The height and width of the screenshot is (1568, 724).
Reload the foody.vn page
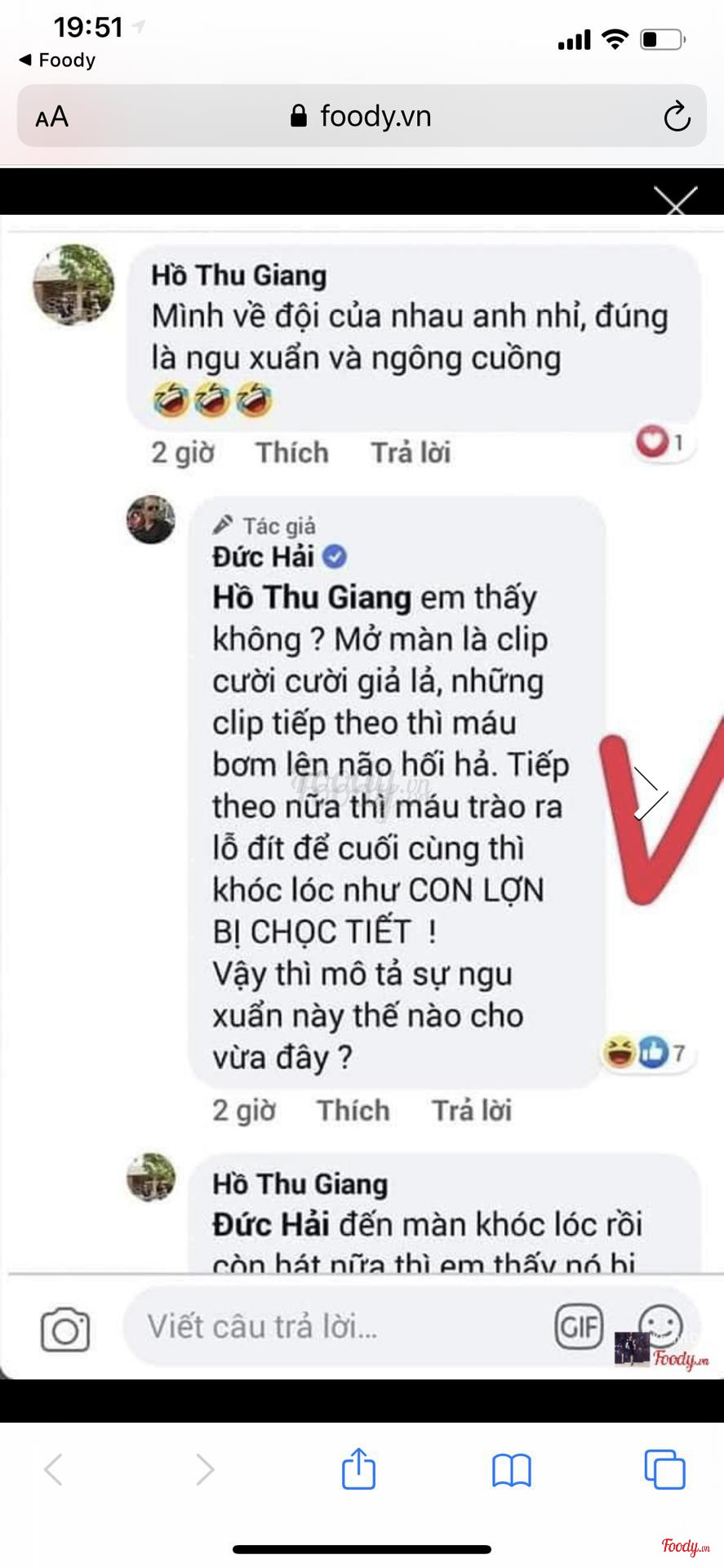point(677,117)
